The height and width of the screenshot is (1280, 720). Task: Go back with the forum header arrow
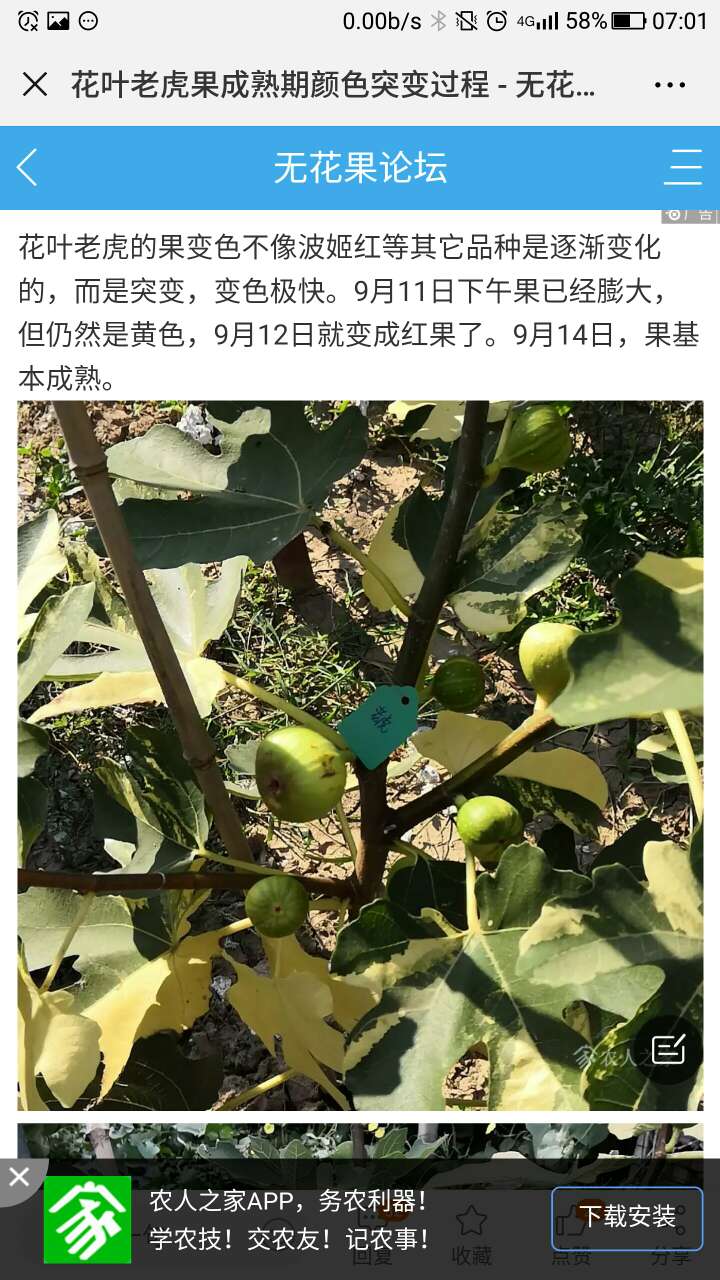coord(28,167)
